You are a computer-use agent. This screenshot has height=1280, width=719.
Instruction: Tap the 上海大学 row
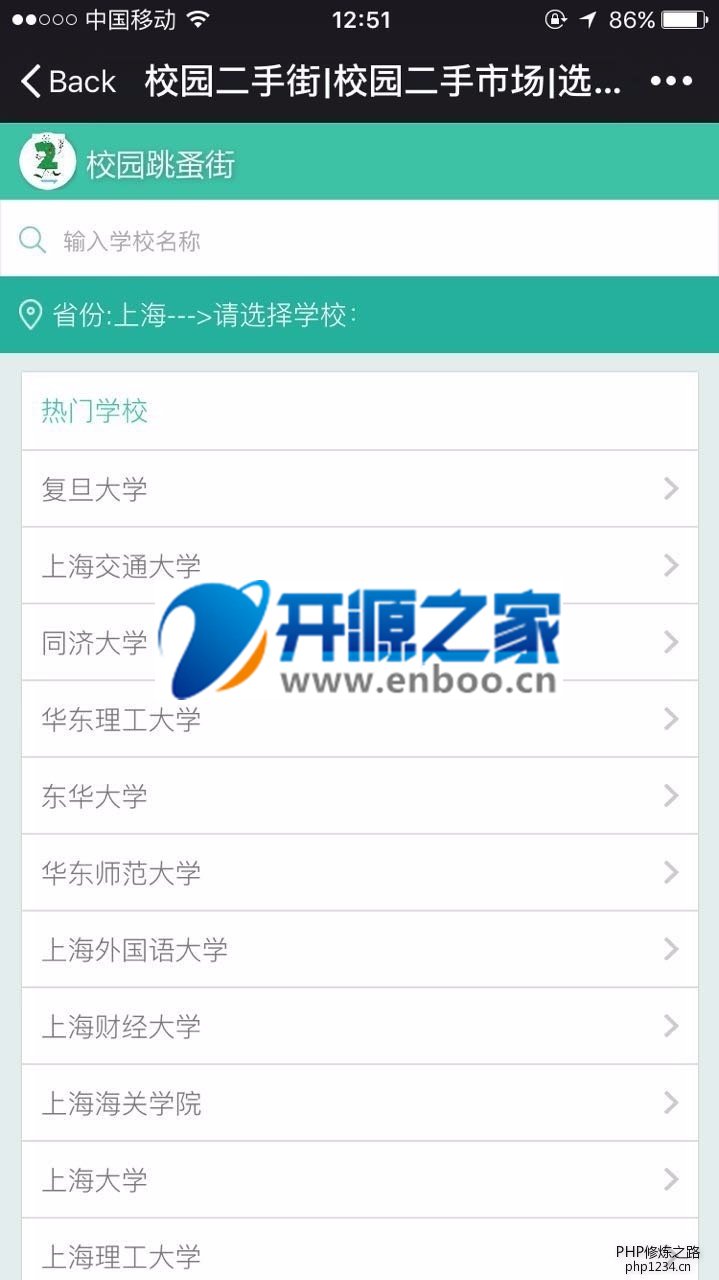pyautogui.click(x=359, y=1180)
